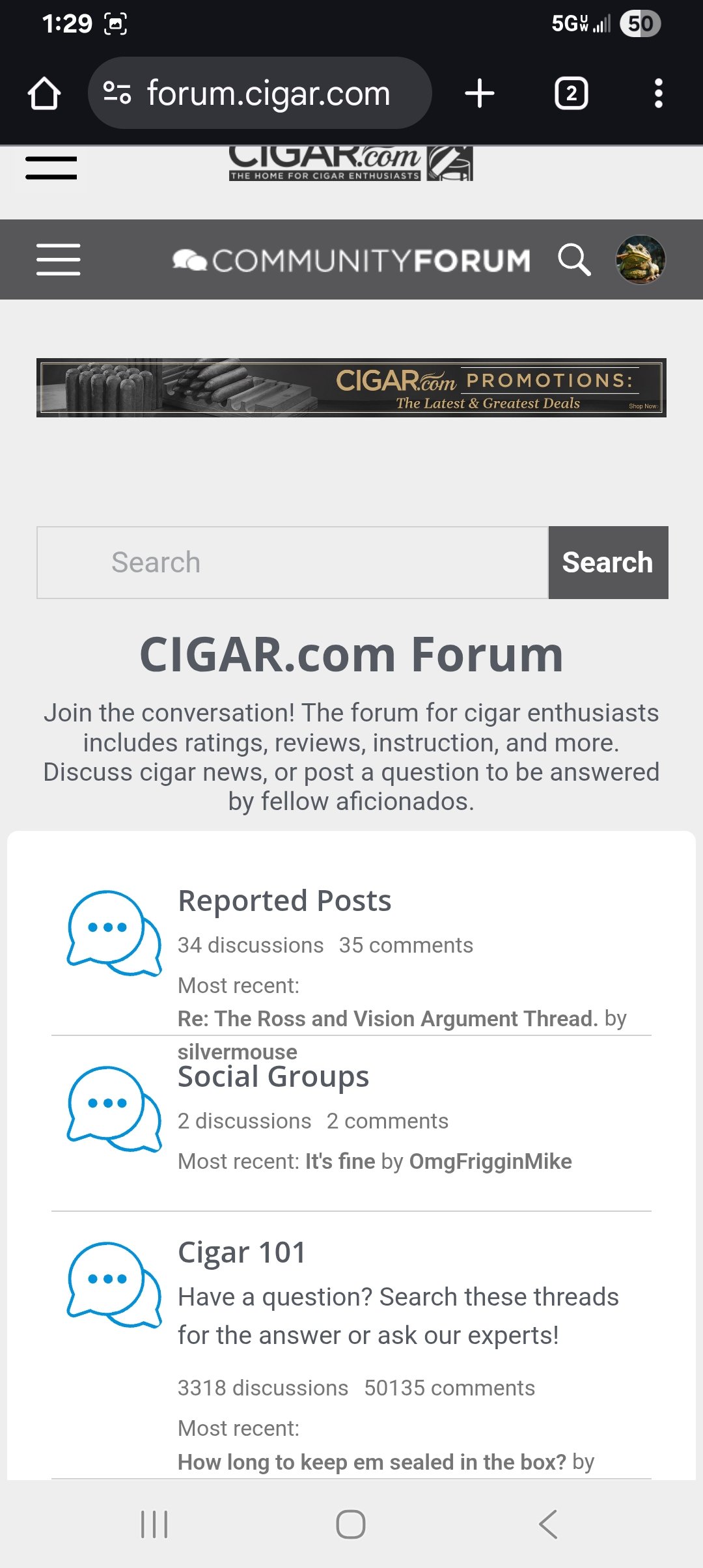Open a new browser tab

pos(480,94)
